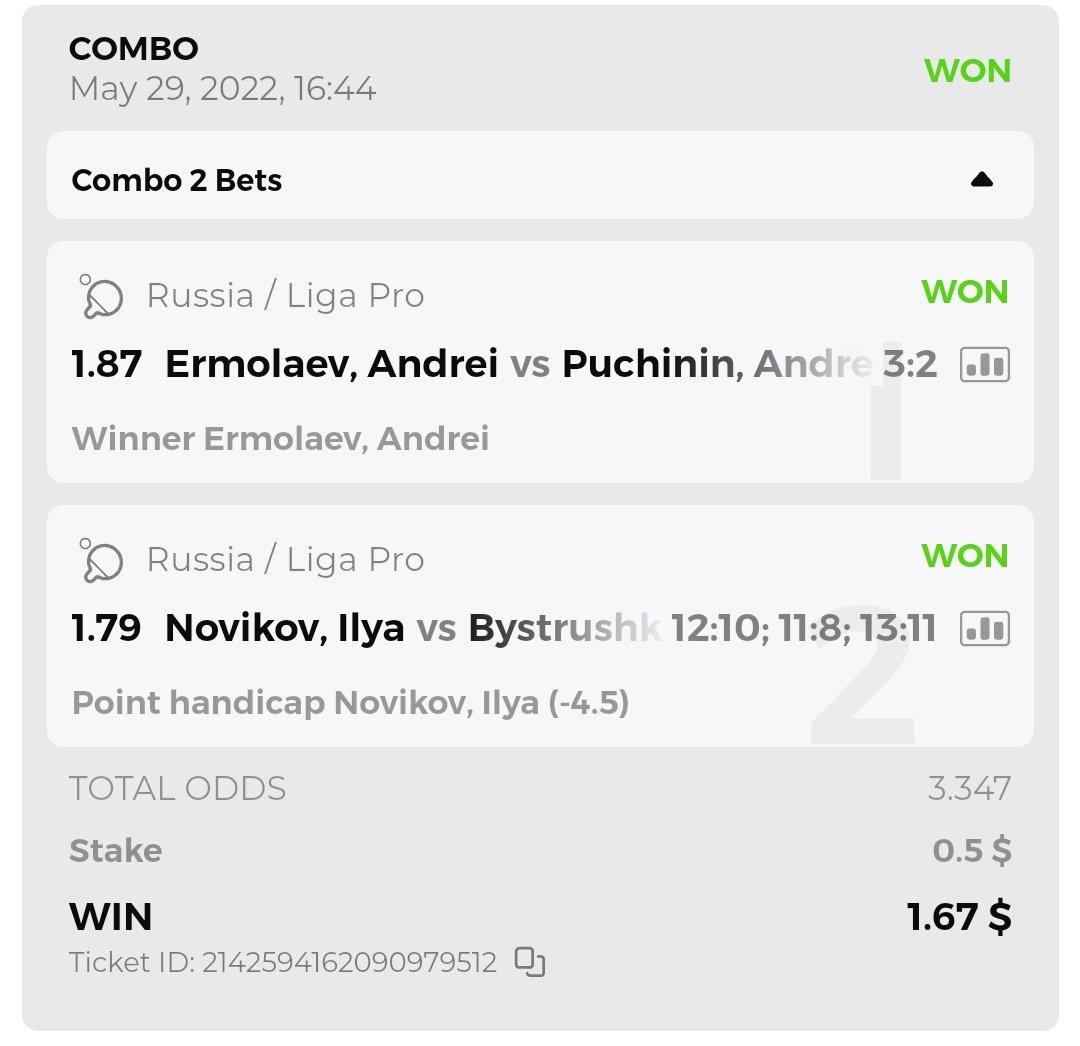This screenshot has width=1080, height=1046.
Task: Collapse the Combo 2 Bets section
Action: click(x=981, y=180)
